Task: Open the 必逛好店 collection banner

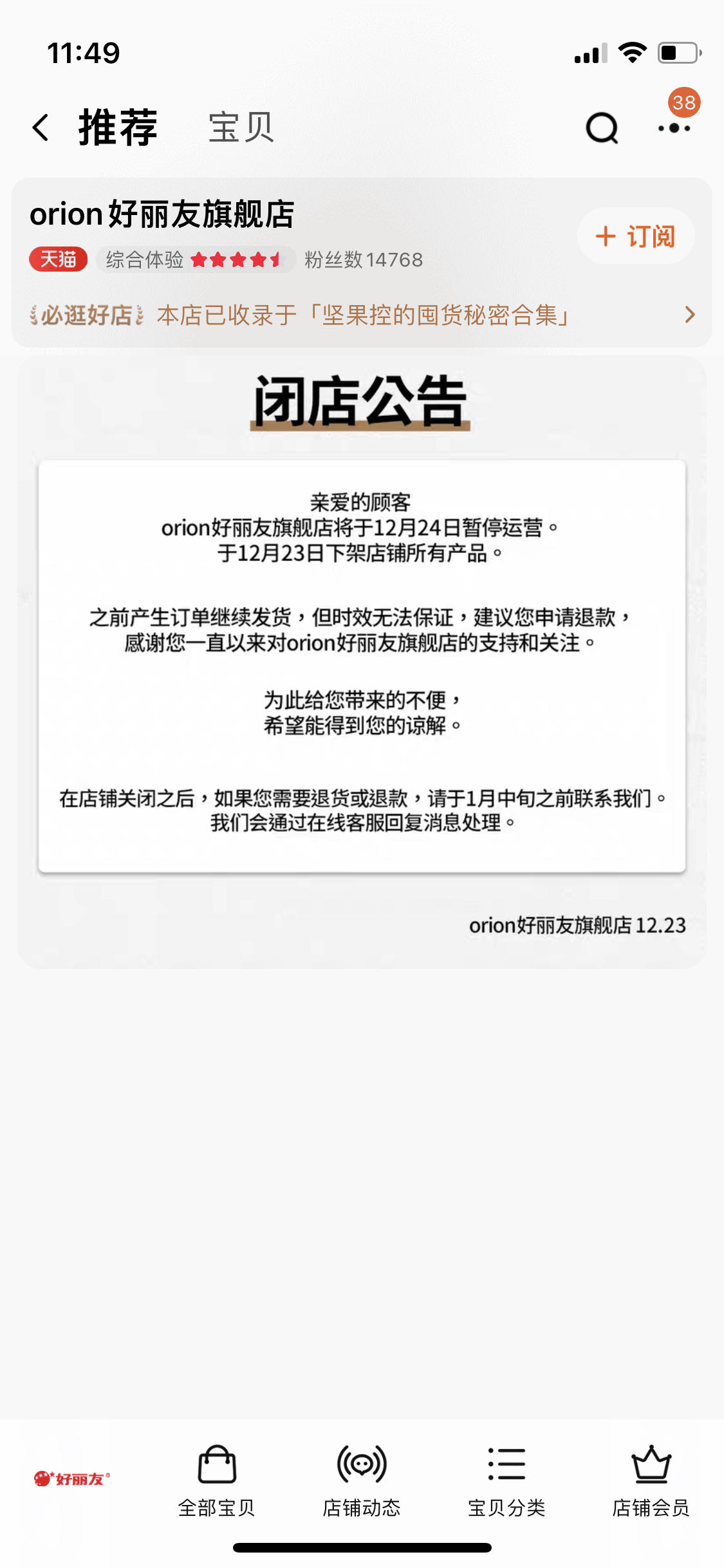Action: [x=362, y=315]
